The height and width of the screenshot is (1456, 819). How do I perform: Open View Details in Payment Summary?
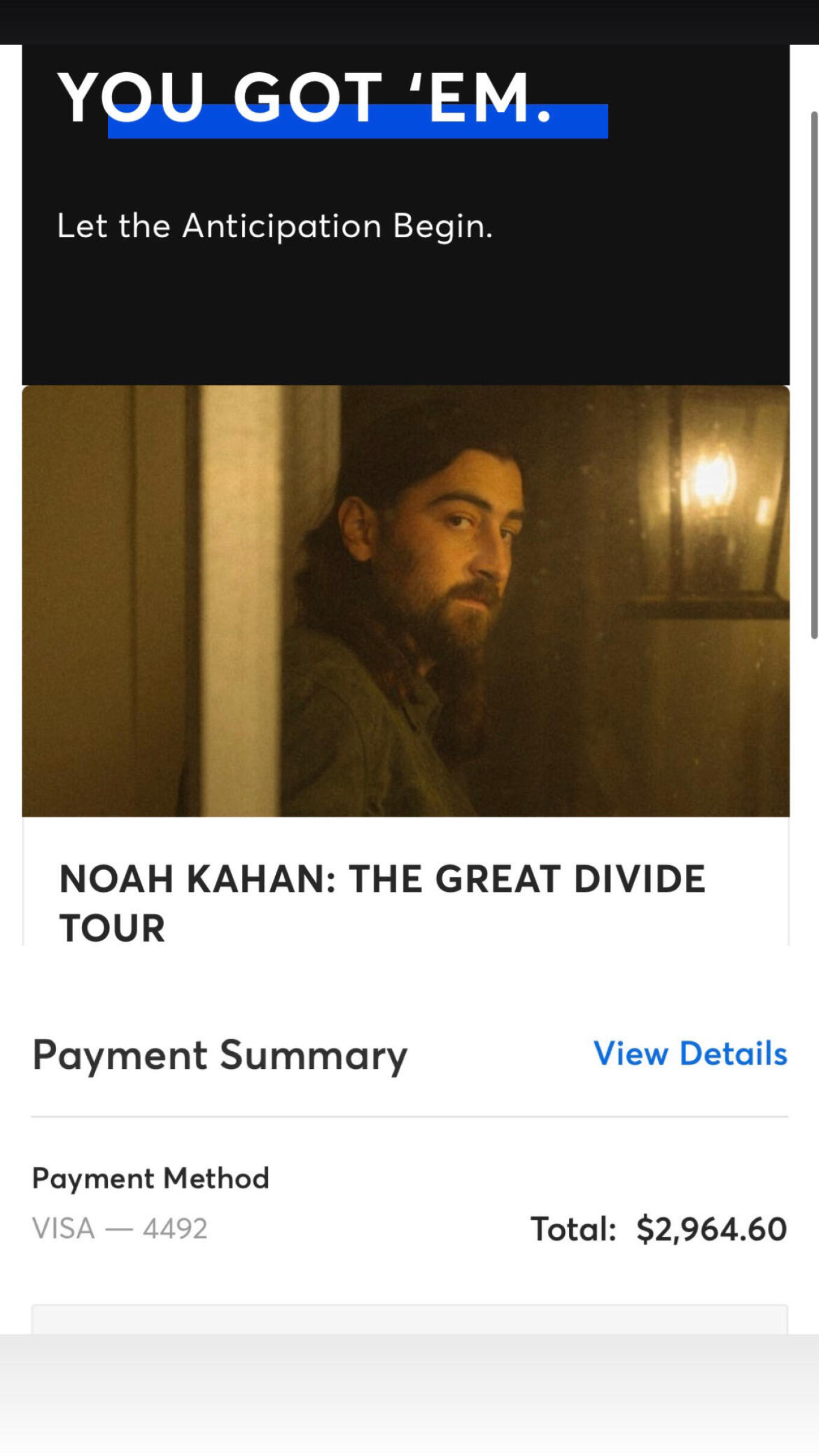(690, 1054)
